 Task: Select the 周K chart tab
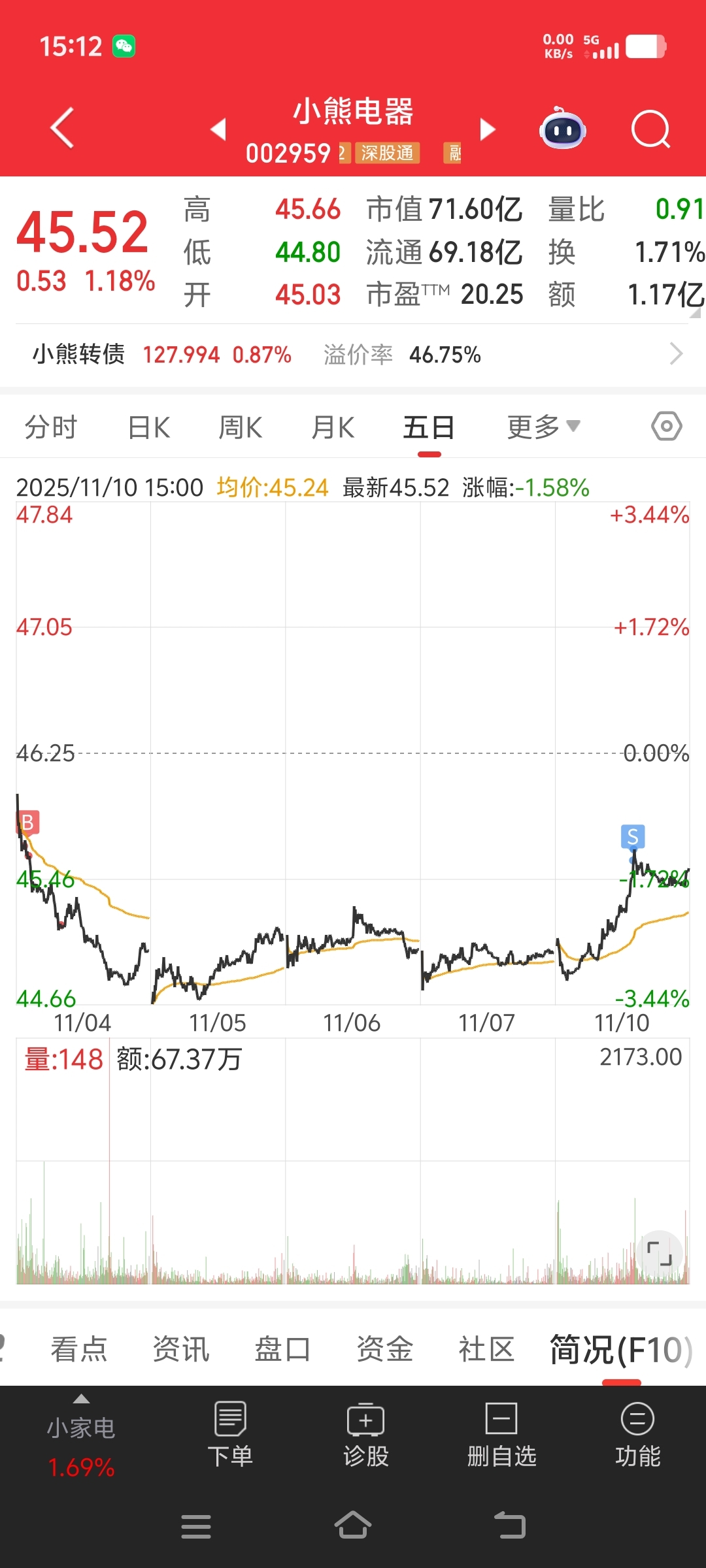pos(240,428)
